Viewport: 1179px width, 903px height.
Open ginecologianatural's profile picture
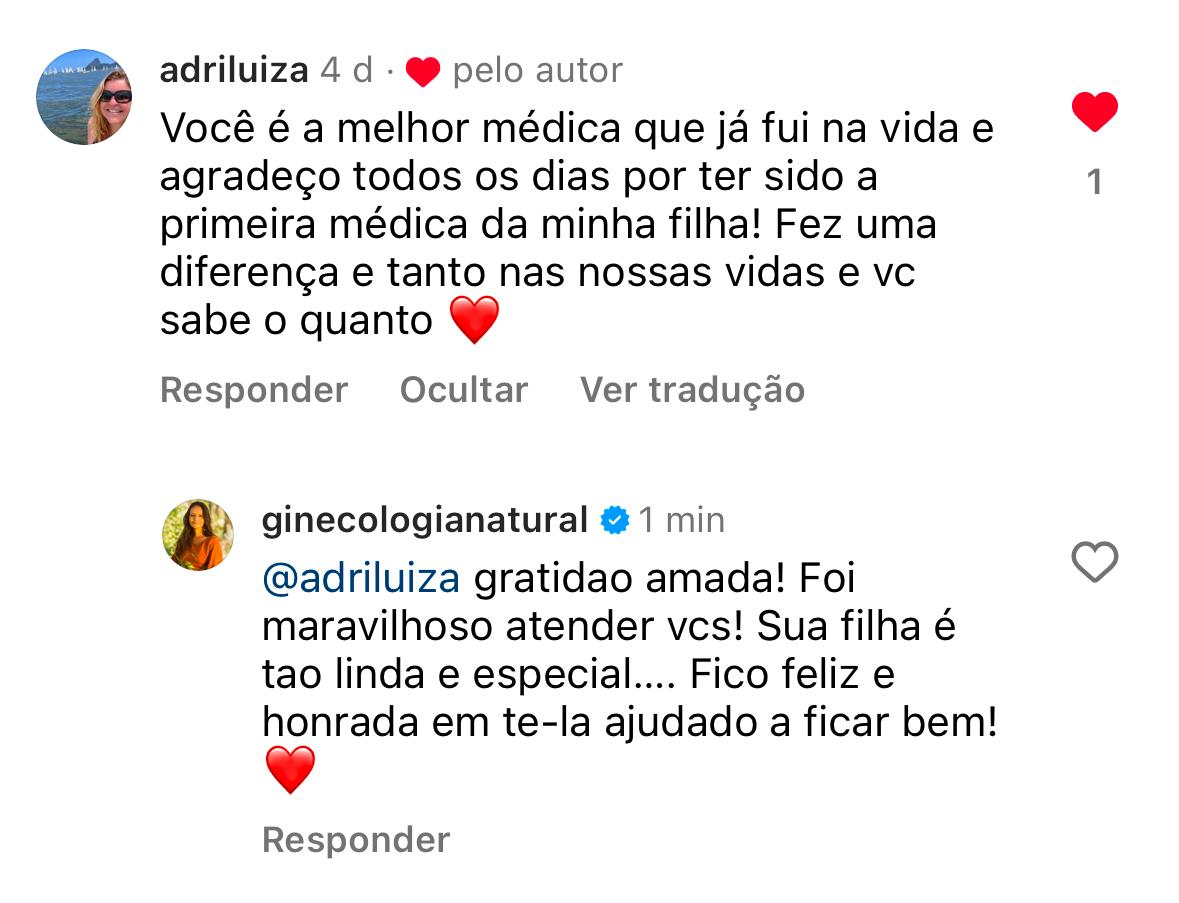[198, 534]
